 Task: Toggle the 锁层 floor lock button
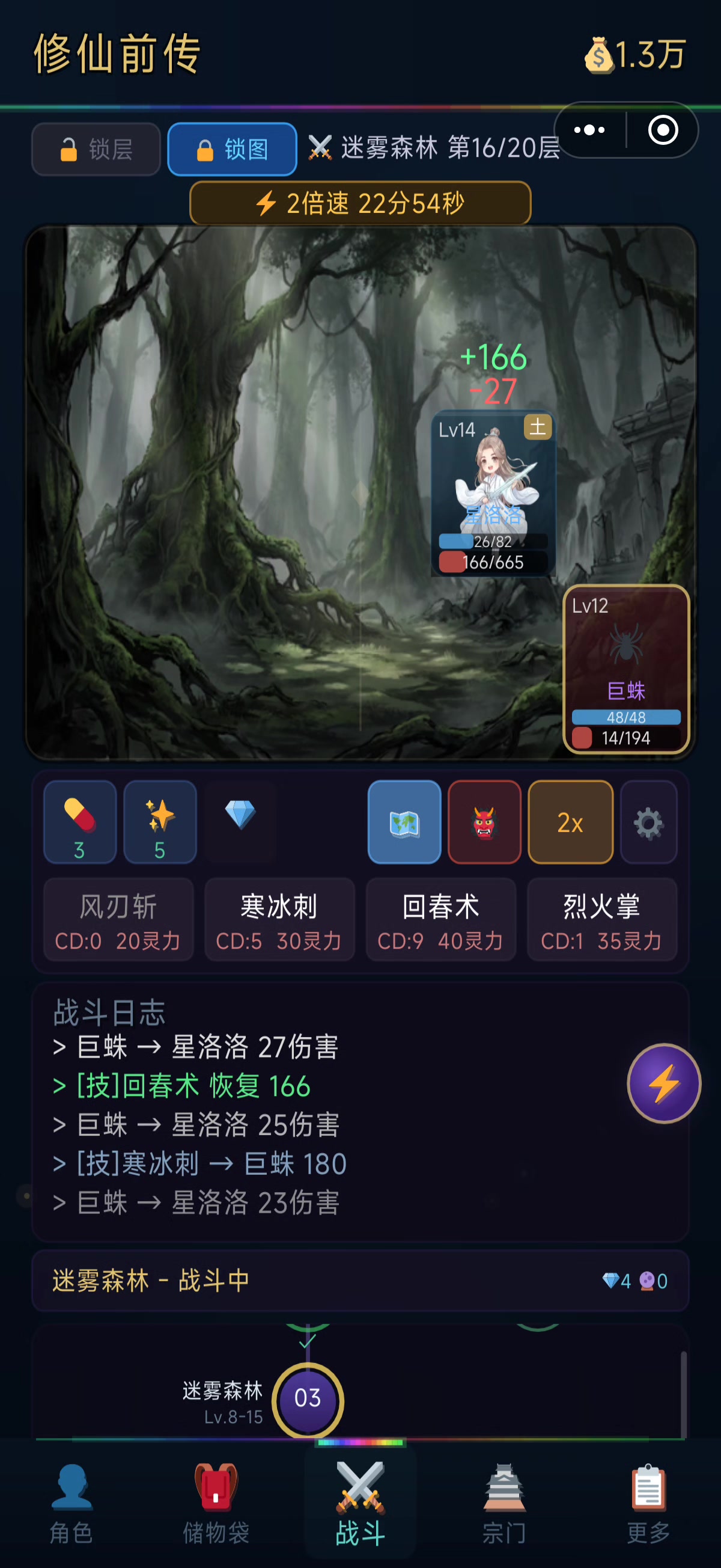[x=96, y=149]
